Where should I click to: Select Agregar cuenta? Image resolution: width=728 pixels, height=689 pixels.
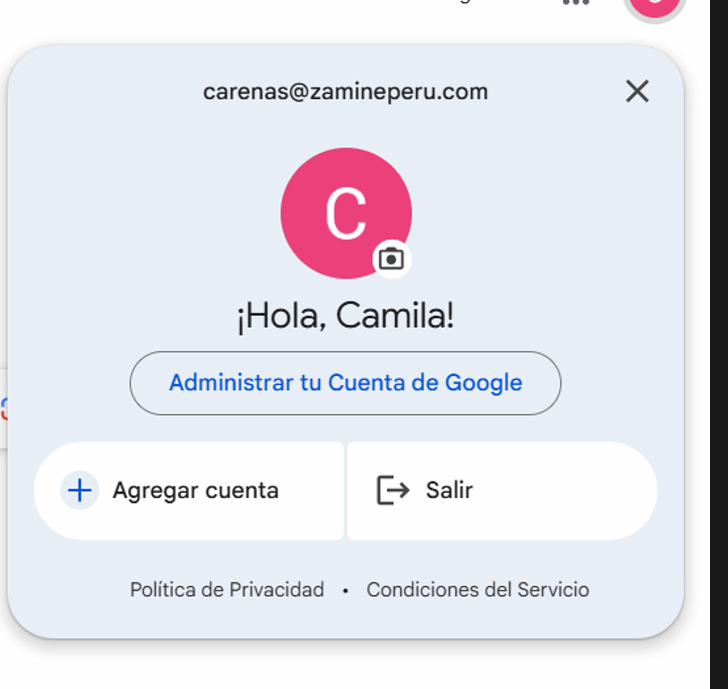point(189,490)
